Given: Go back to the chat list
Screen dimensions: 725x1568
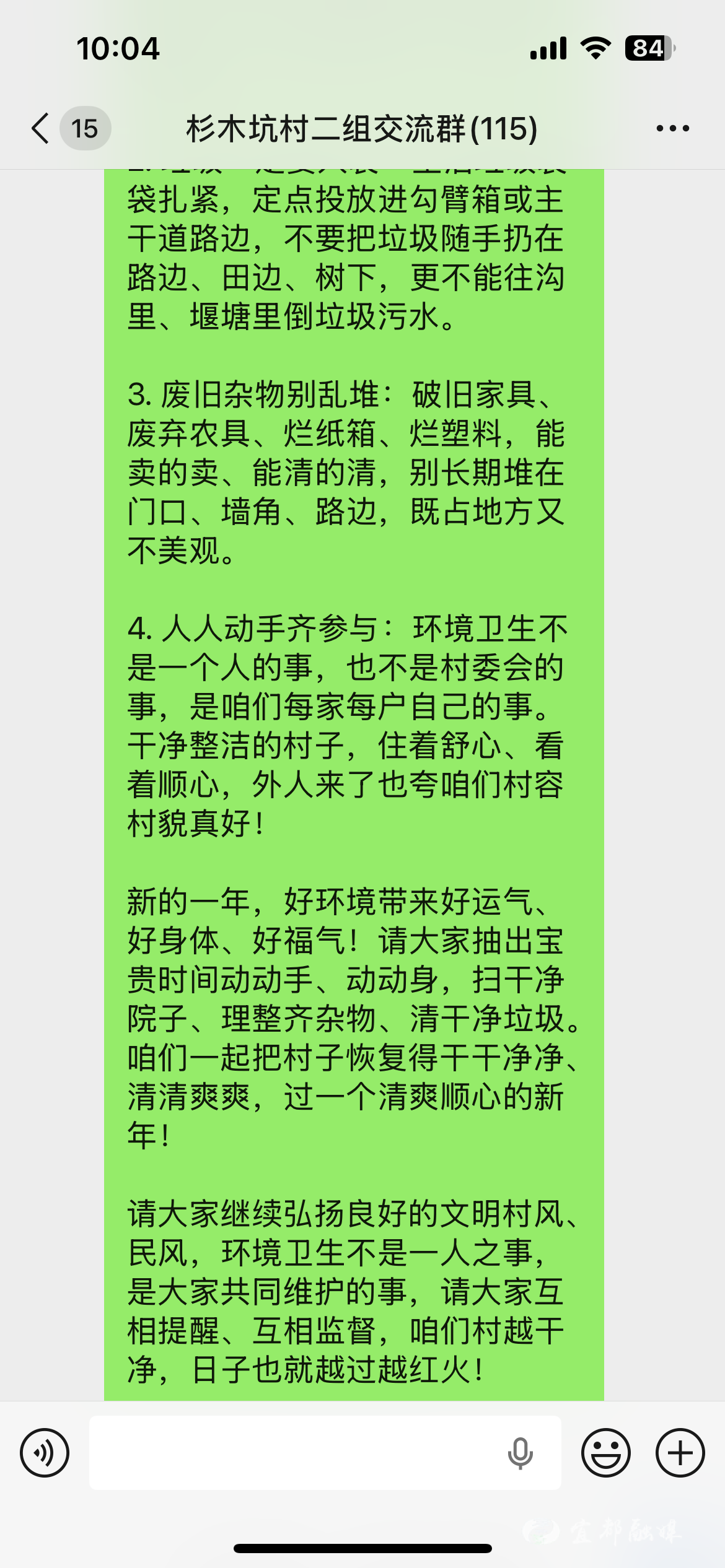Looking at the screenshot, I should (x=41, y=129).
